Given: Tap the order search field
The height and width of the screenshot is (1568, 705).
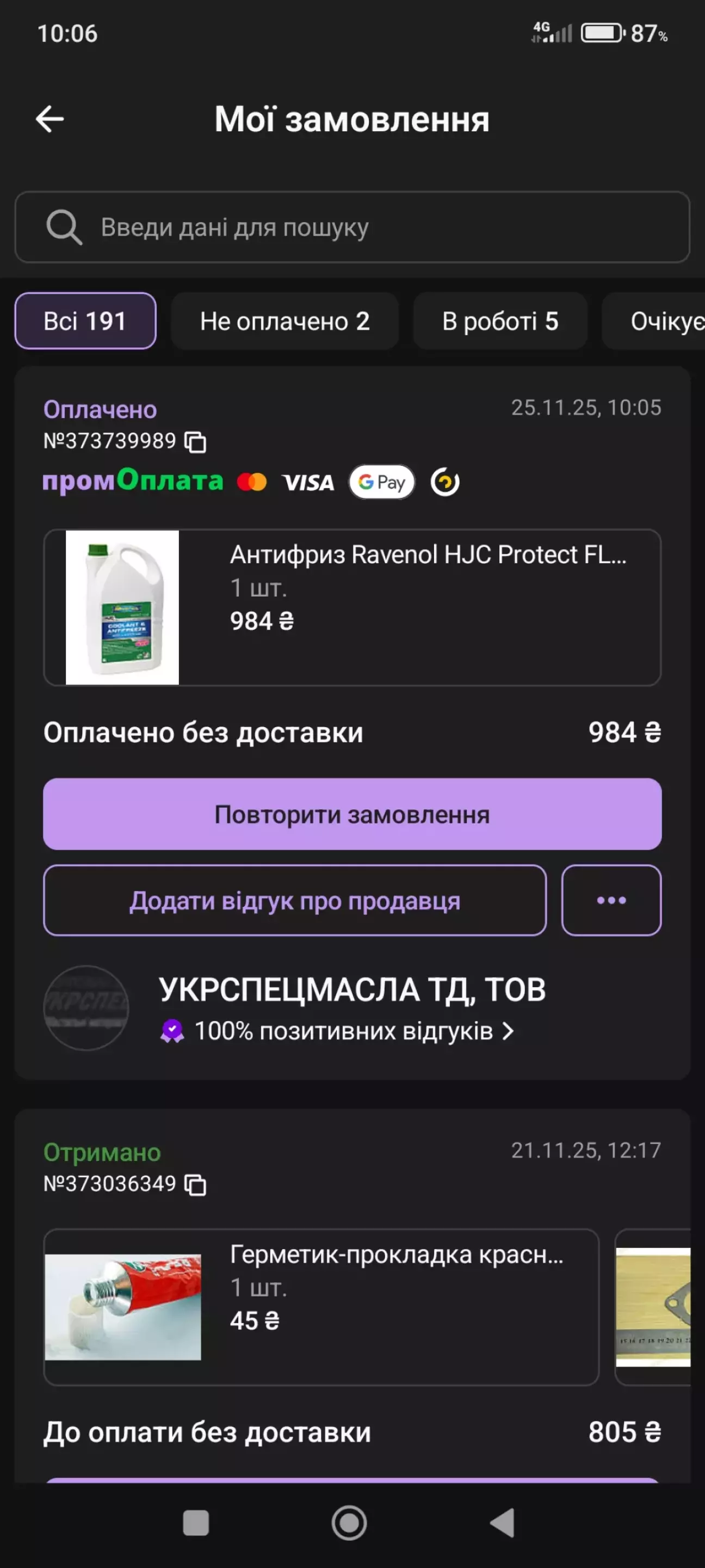Looking at the screenshot, I should click(x=352, y=227).
